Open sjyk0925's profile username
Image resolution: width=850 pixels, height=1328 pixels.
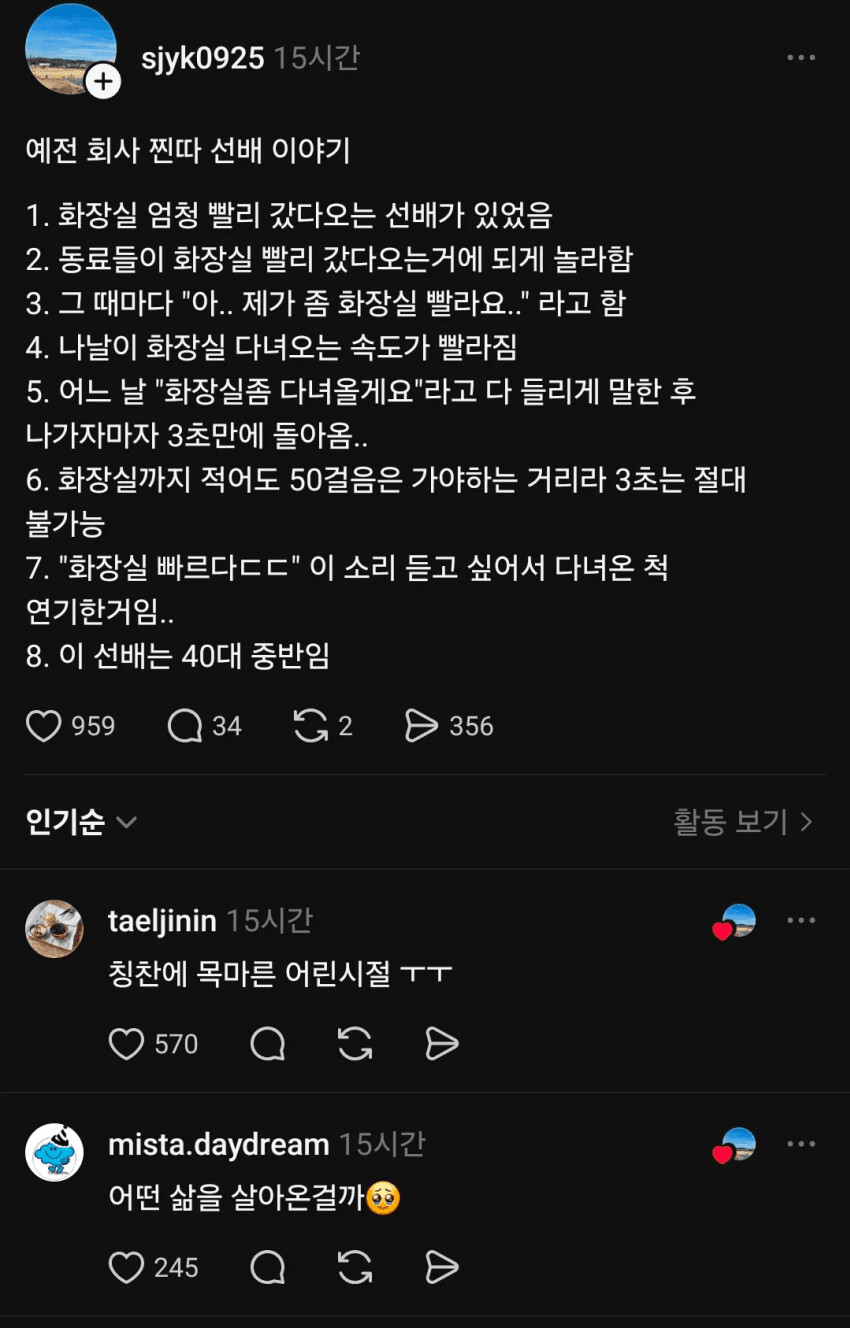[202, 58]
